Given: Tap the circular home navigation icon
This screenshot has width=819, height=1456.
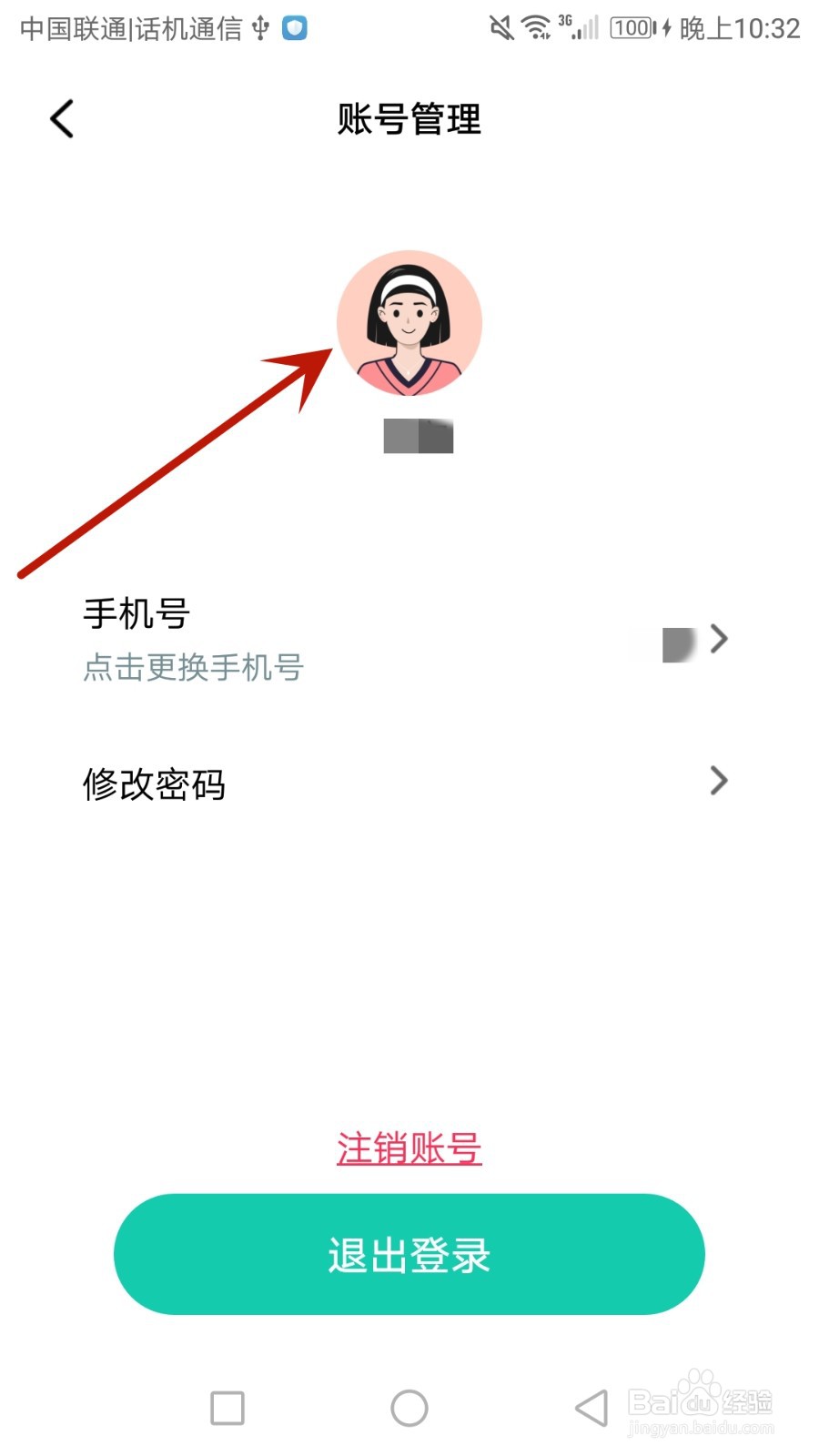Looking at the screenshot, I should [x=409, y=1406].
